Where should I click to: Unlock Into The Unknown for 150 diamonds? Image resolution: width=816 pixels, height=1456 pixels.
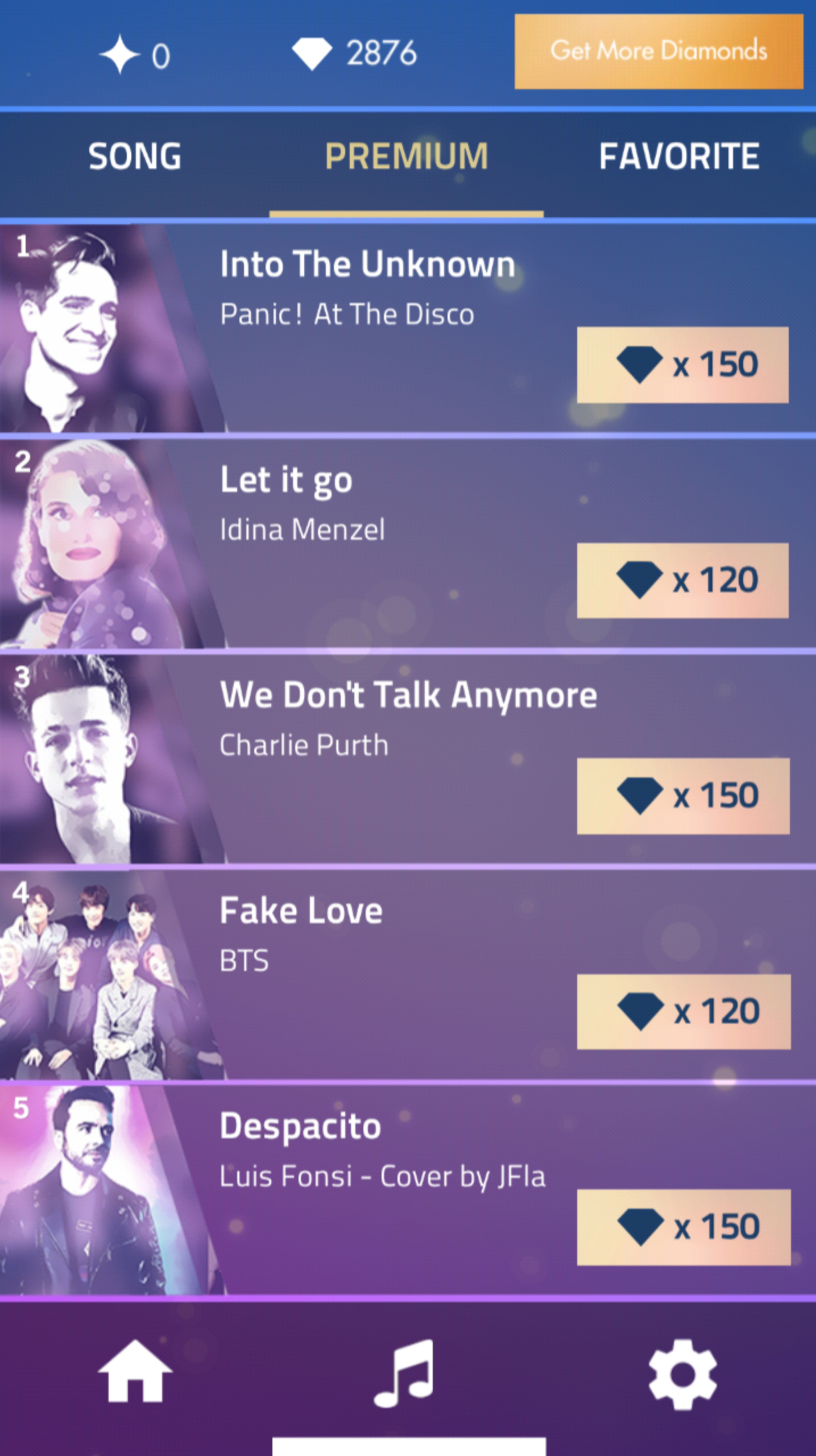point(682,365)
